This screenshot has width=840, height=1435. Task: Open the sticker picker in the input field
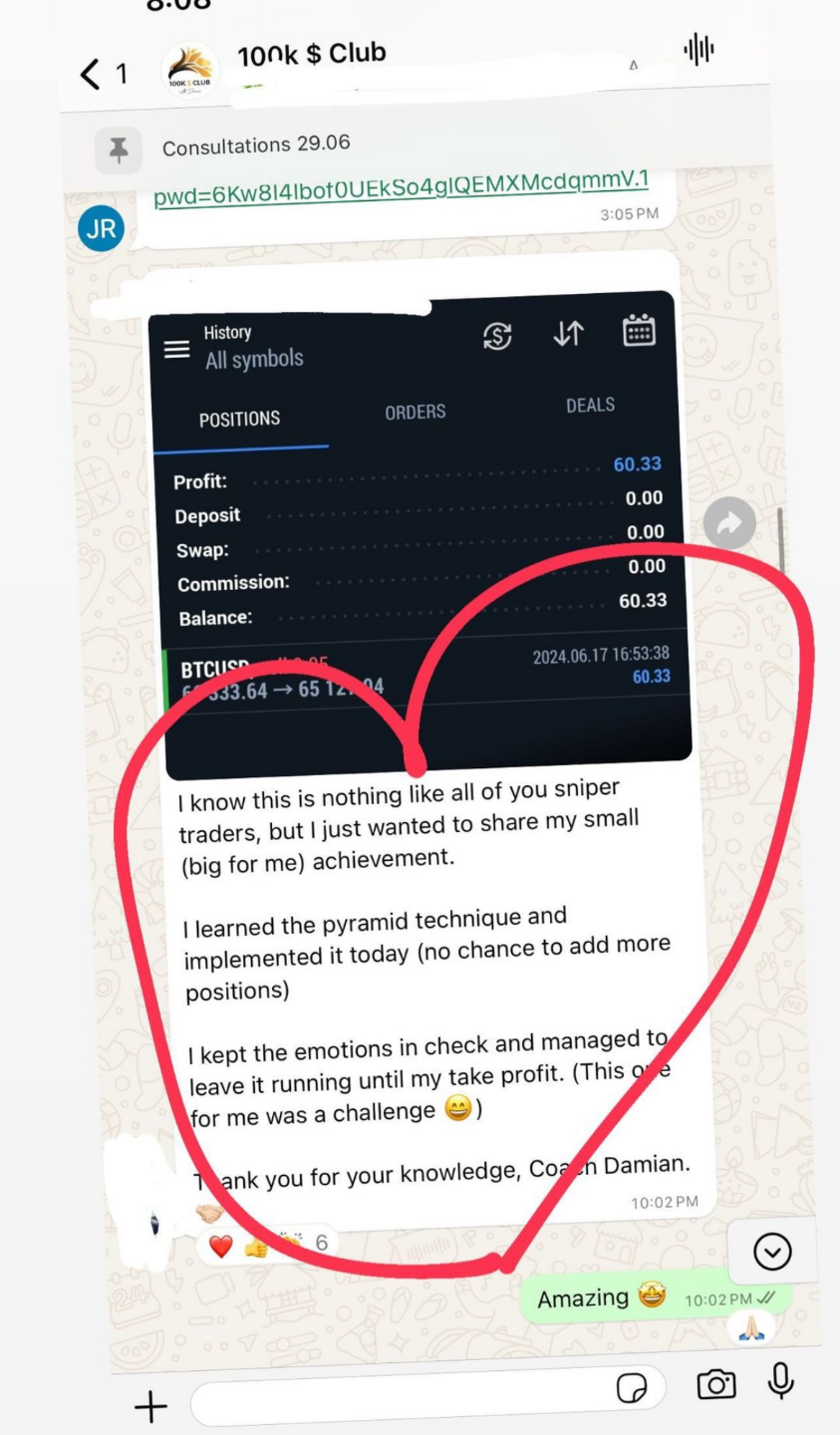tap(632, 1387)
